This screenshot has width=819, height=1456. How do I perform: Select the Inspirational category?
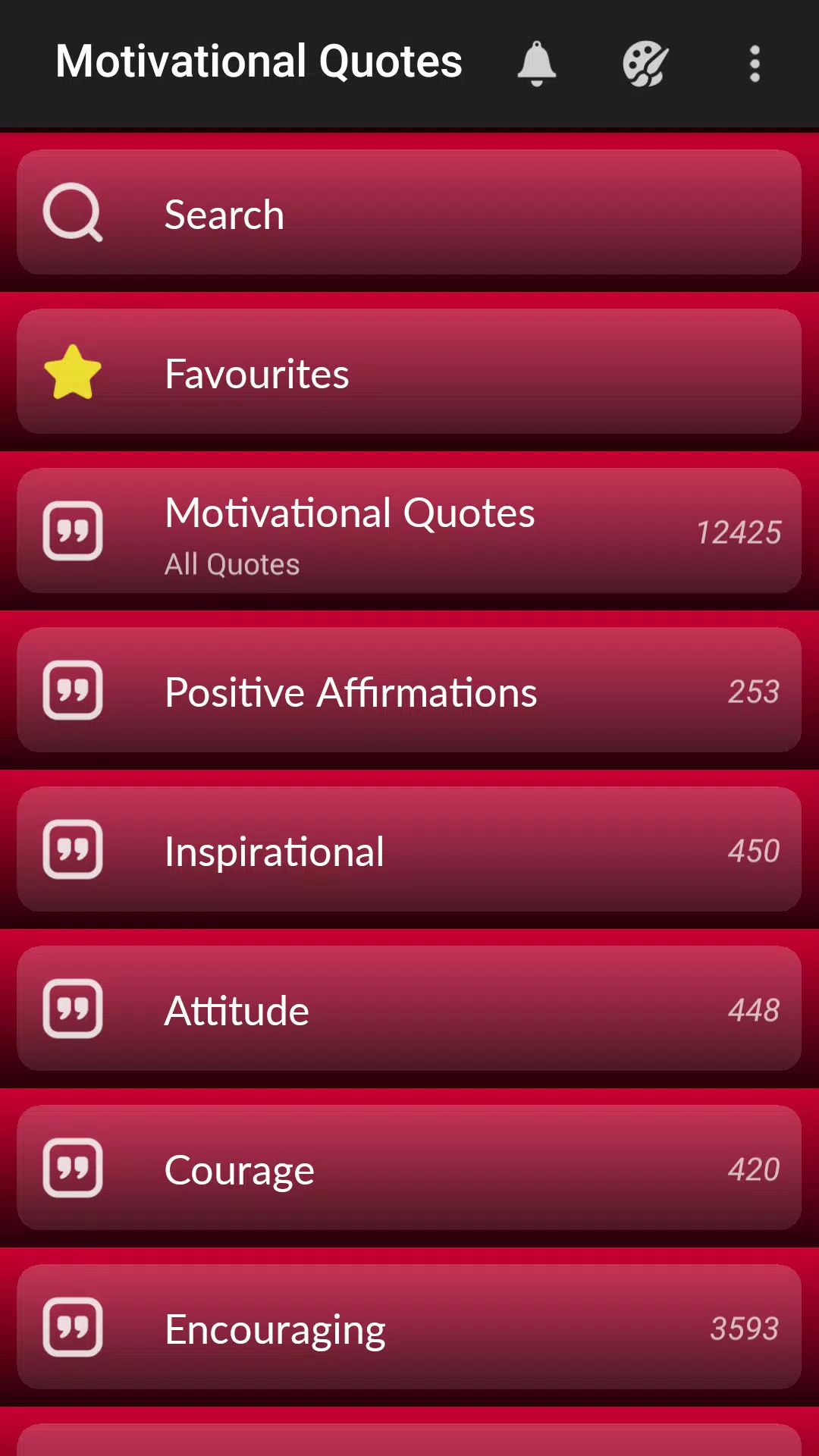pos(409,849)
